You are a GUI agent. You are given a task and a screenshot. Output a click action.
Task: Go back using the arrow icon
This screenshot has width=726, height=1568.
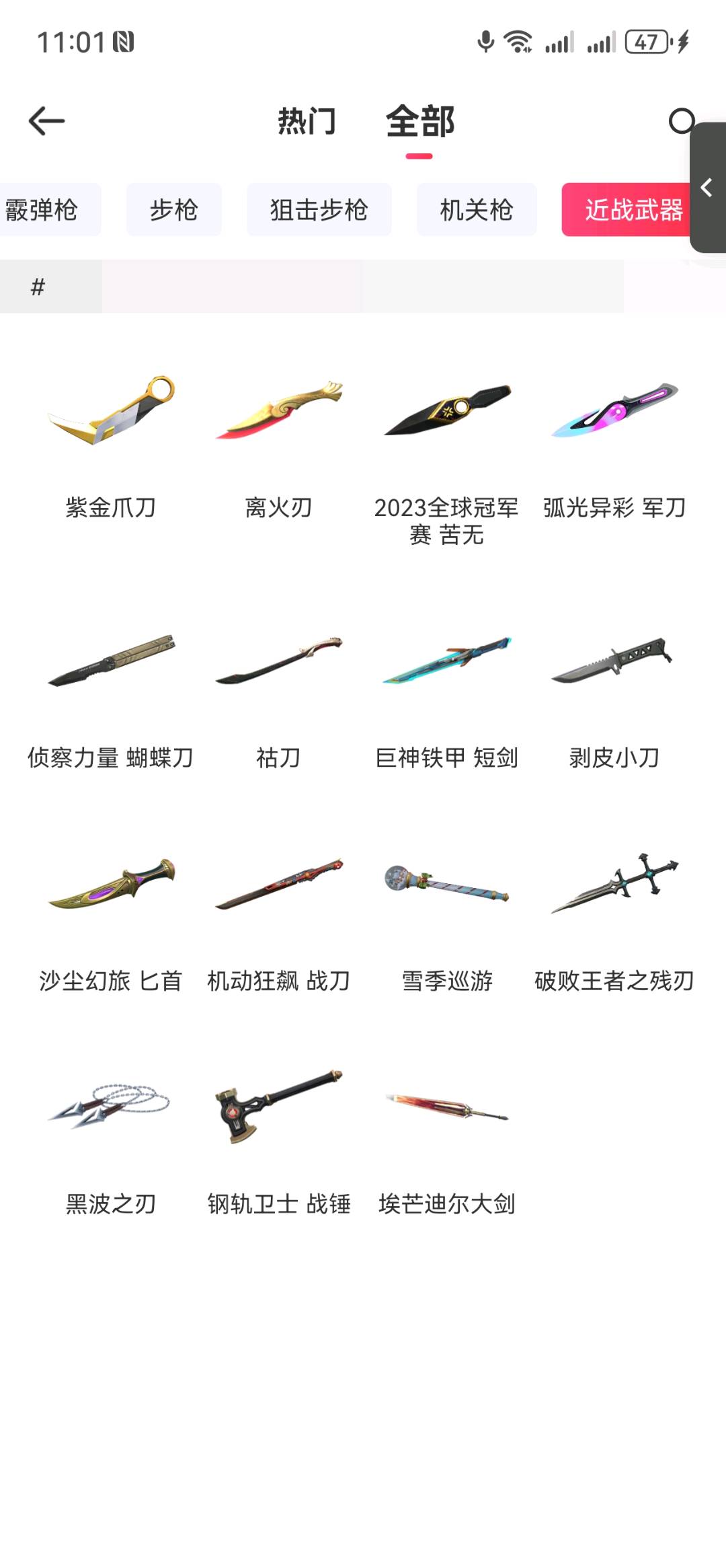tap(46, 121)
